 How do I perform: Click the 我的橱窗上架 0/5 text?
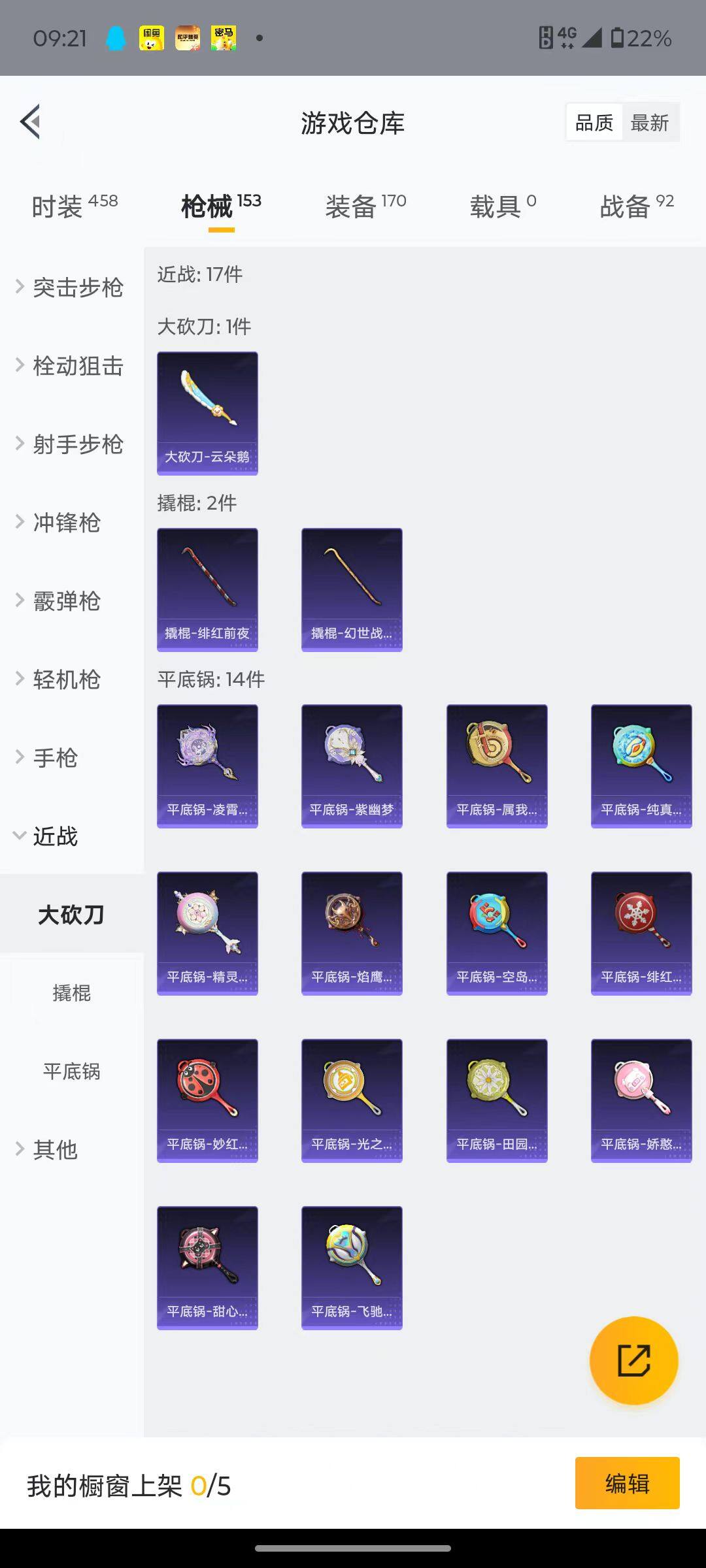[131, 1484]
